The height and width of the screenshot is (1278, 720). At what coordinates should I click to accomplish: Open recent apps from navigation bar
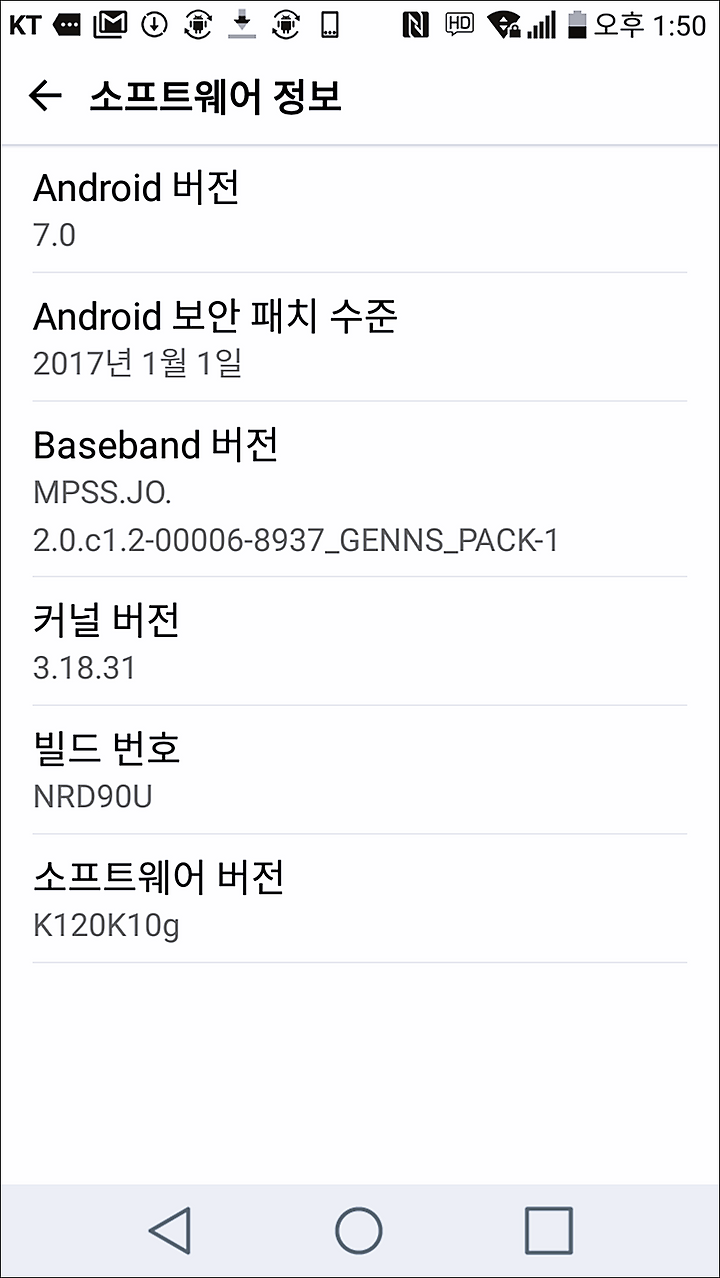[x=549, y=1230]
